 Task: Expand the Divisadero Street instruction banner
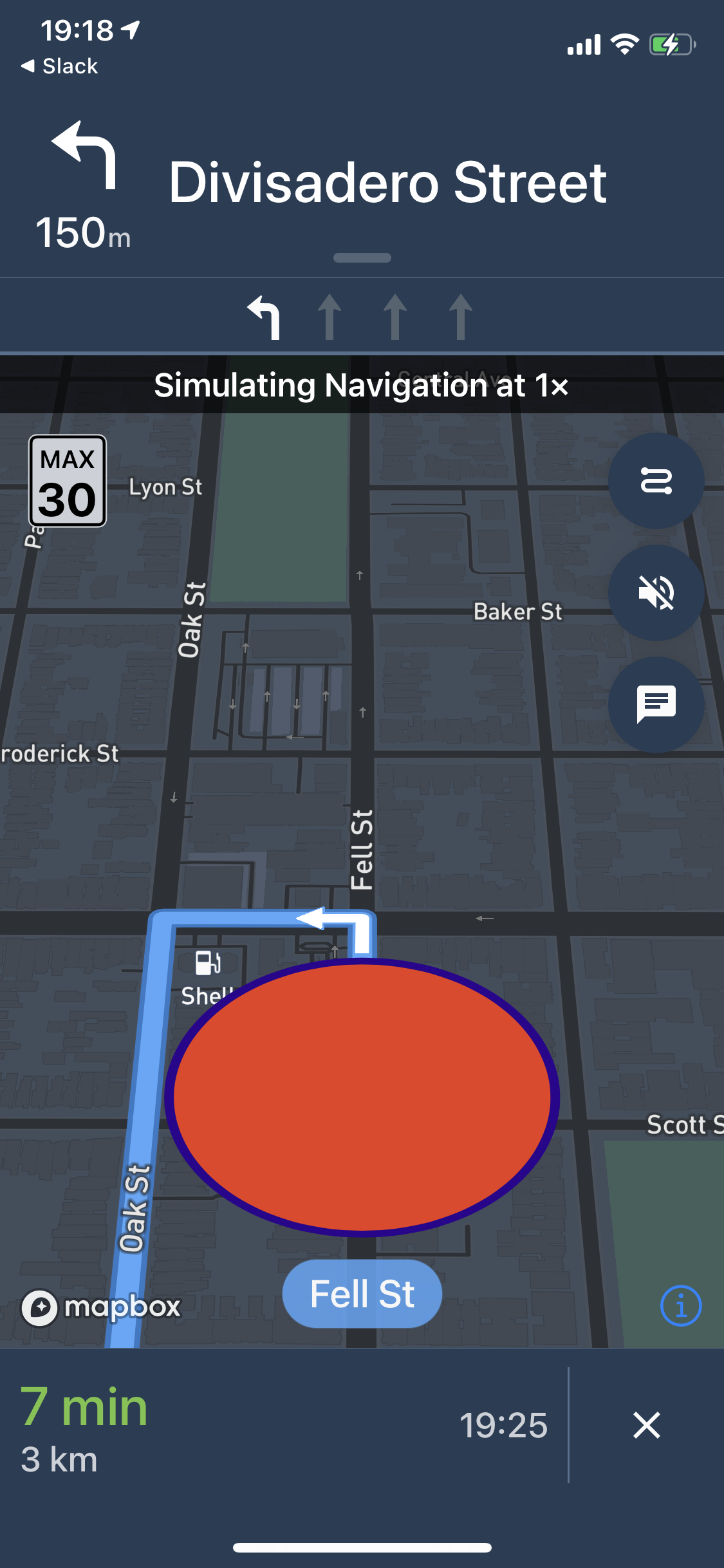pos(362,187)
